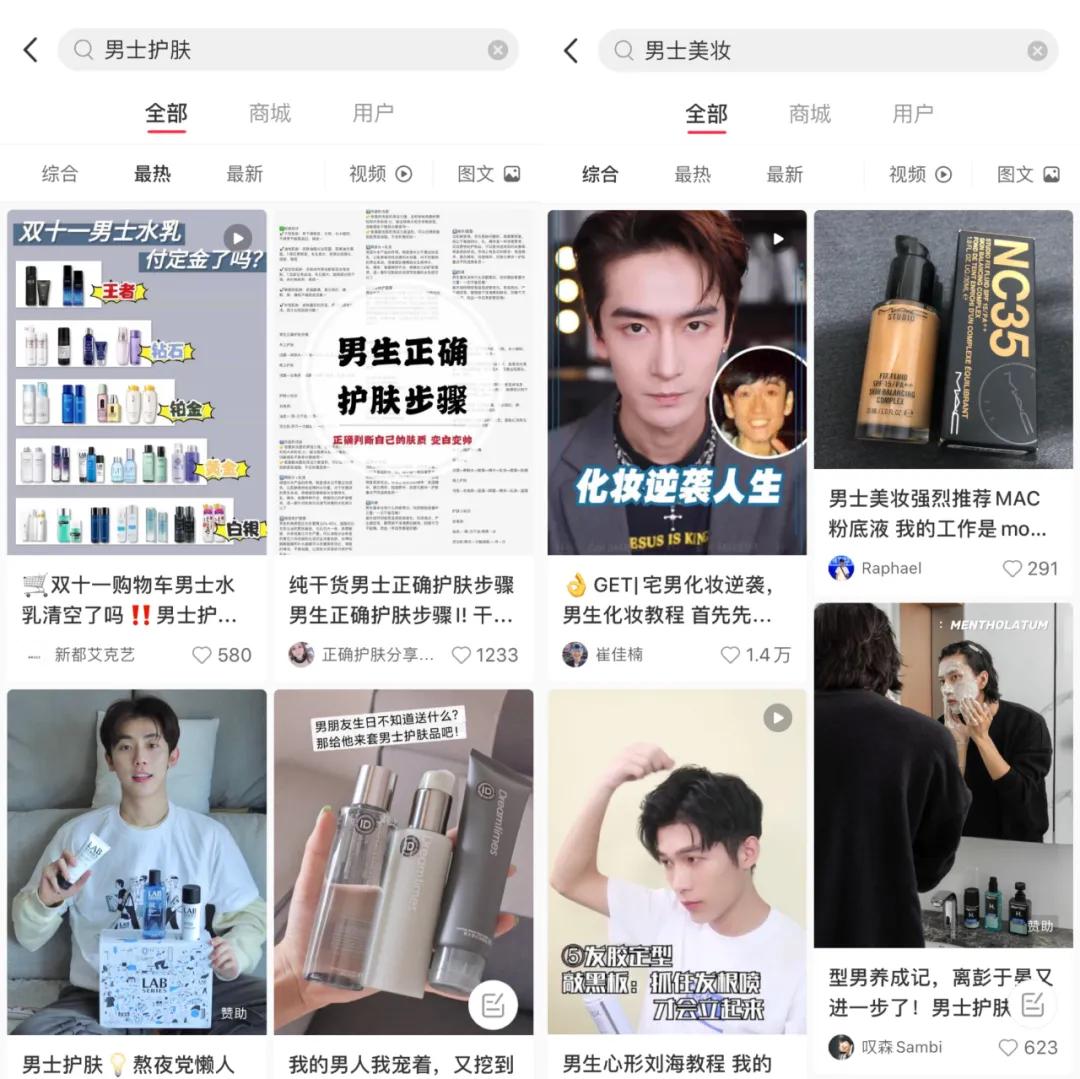Go back from the 男士美妆 search
This screenshot has height=1079, width=1080.
tap(571, 50)
